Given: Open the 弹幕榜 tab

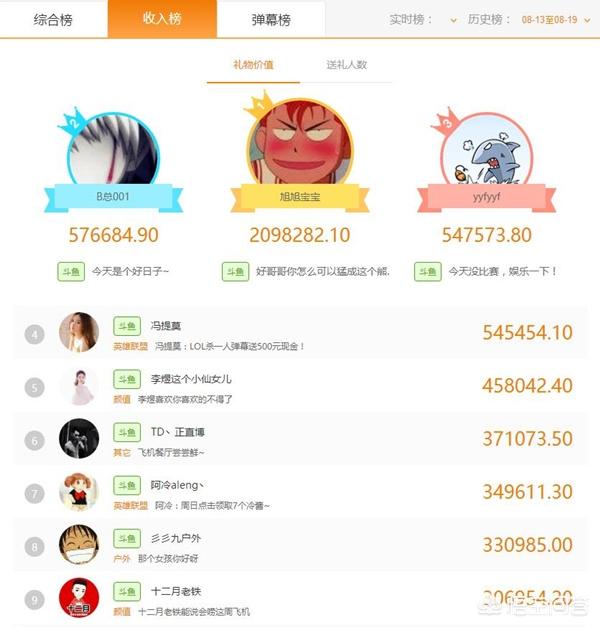Looking at the screenshot, I should coord(271,20).
